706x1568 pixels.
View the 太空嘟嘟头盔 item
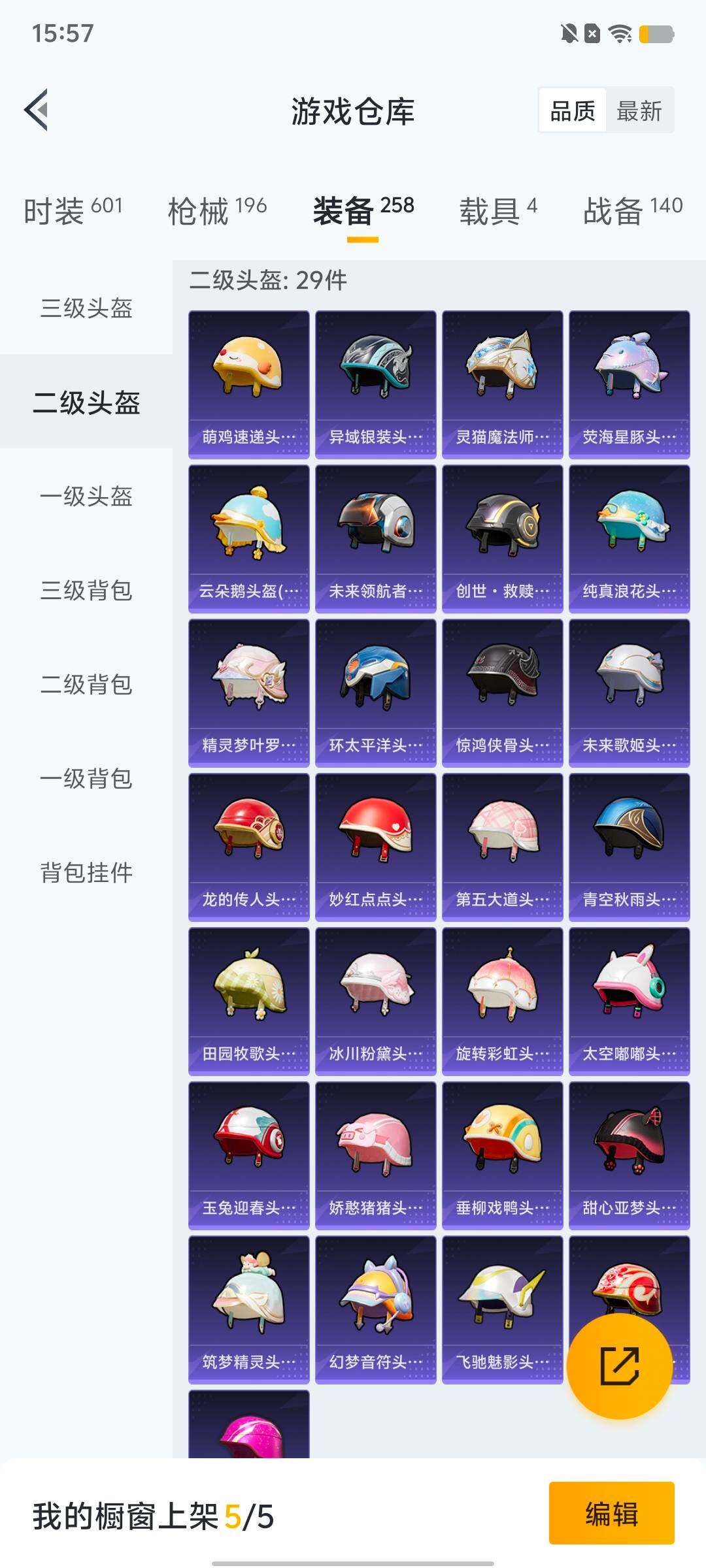[629, 1001]
